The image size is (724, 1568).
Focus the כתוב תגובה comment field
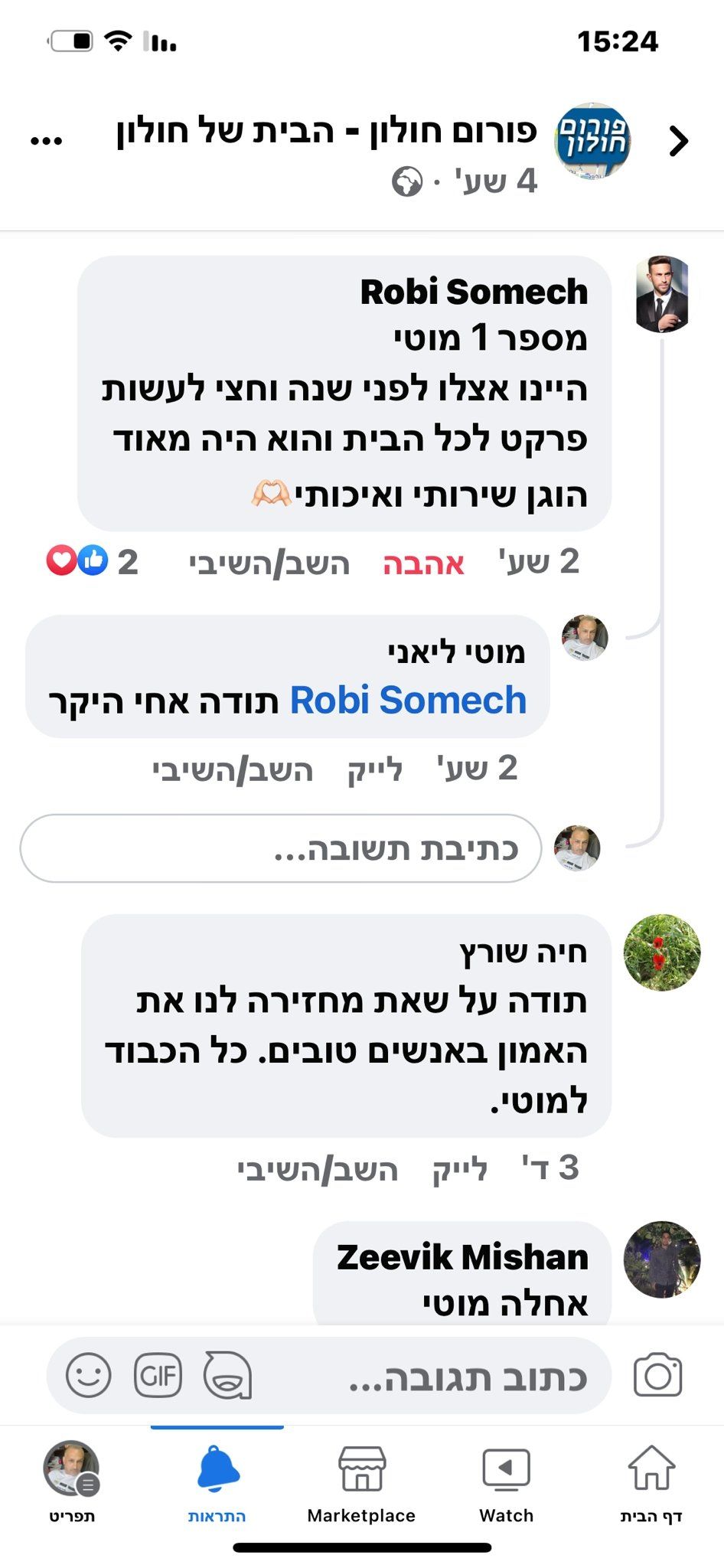pyautogui.click(x=467, y=1377)
